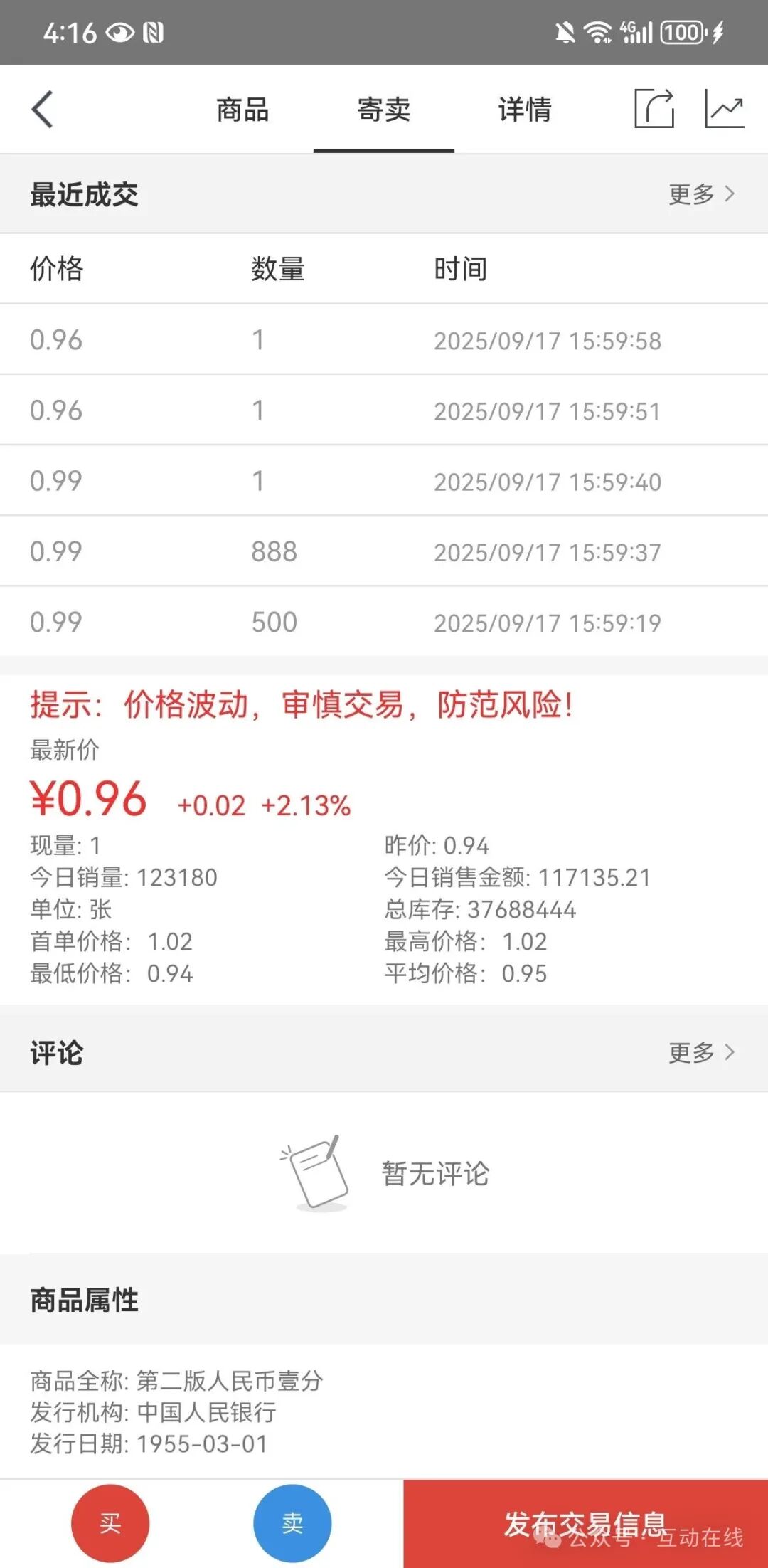View 更多 recent transactions in 最近成交
This screenshot has width=768, height=1568.
tap(701, 194)
